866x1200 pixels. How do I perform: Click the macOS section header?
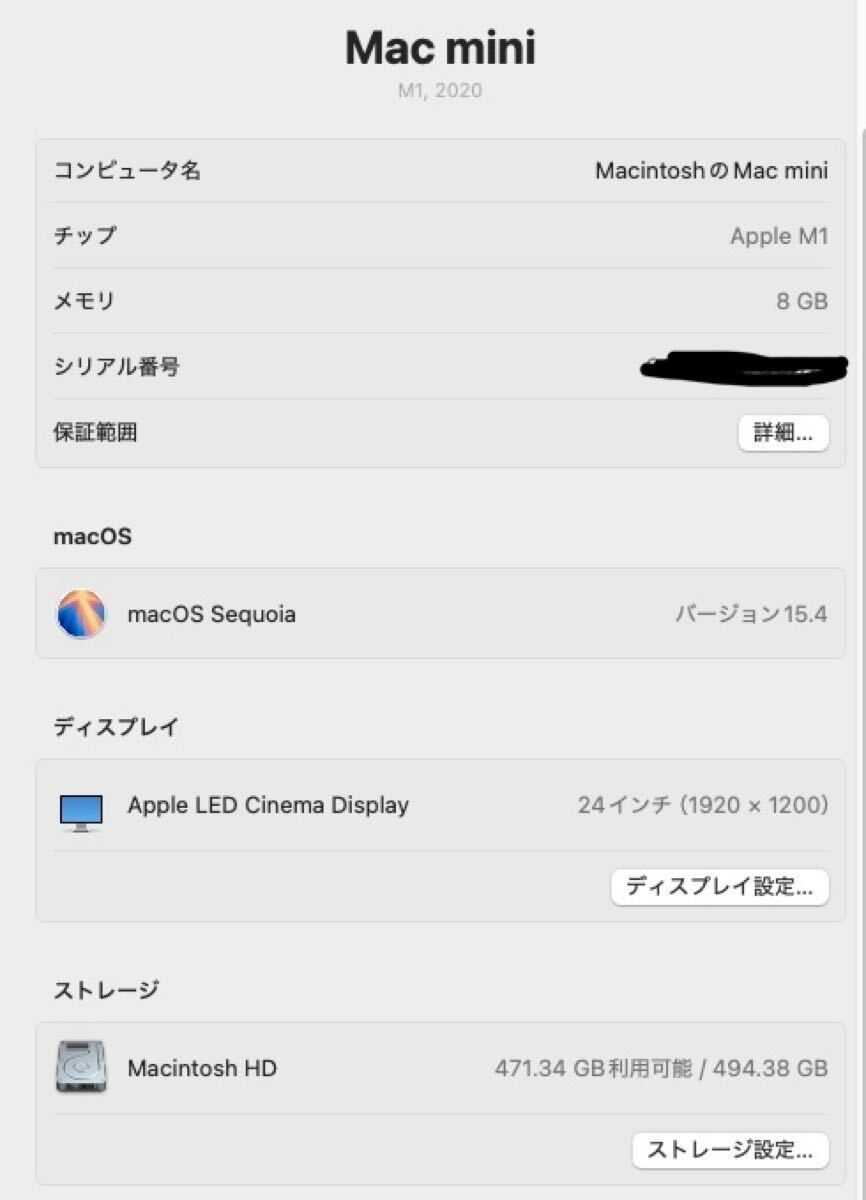point(92,536)
